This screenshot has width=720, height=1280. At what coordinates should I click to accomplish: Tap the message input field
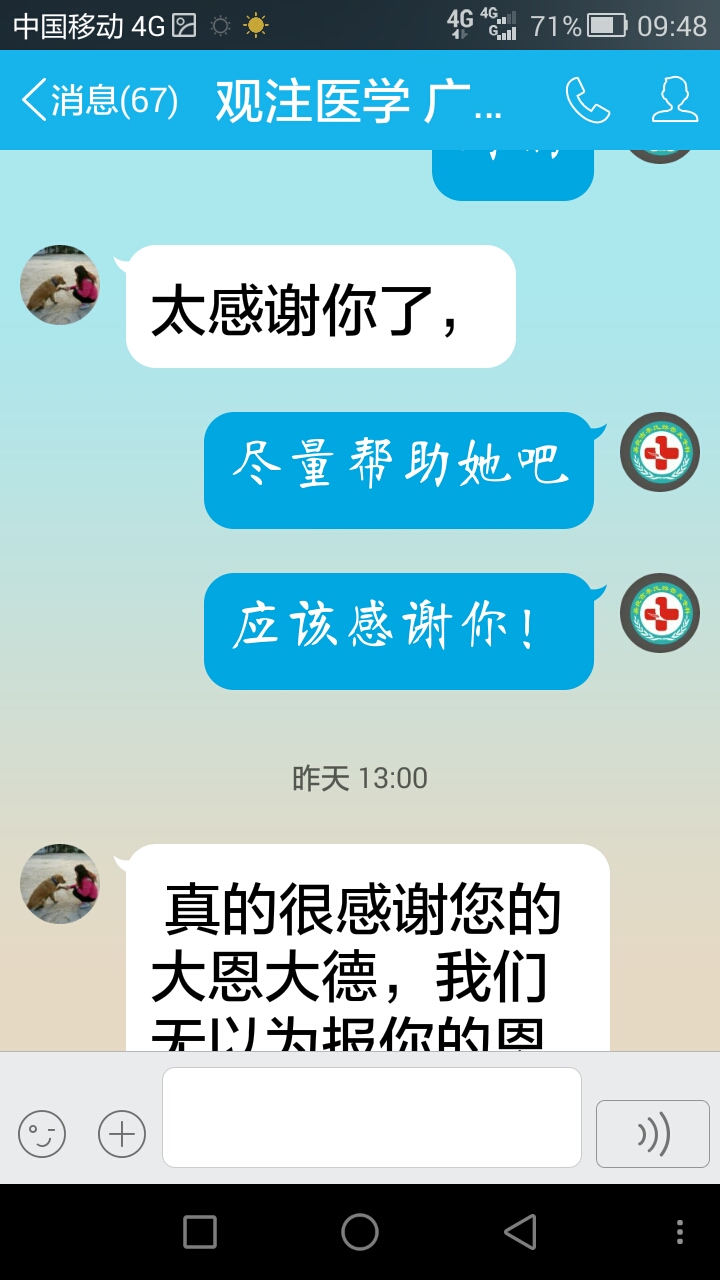pyautogui.click(x=371, y=1117)
